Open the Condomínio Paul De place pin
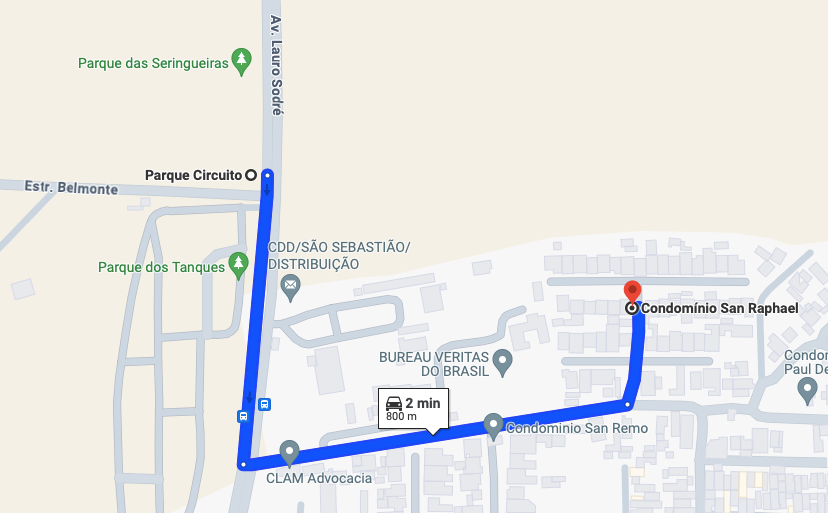 pos(809,391)
